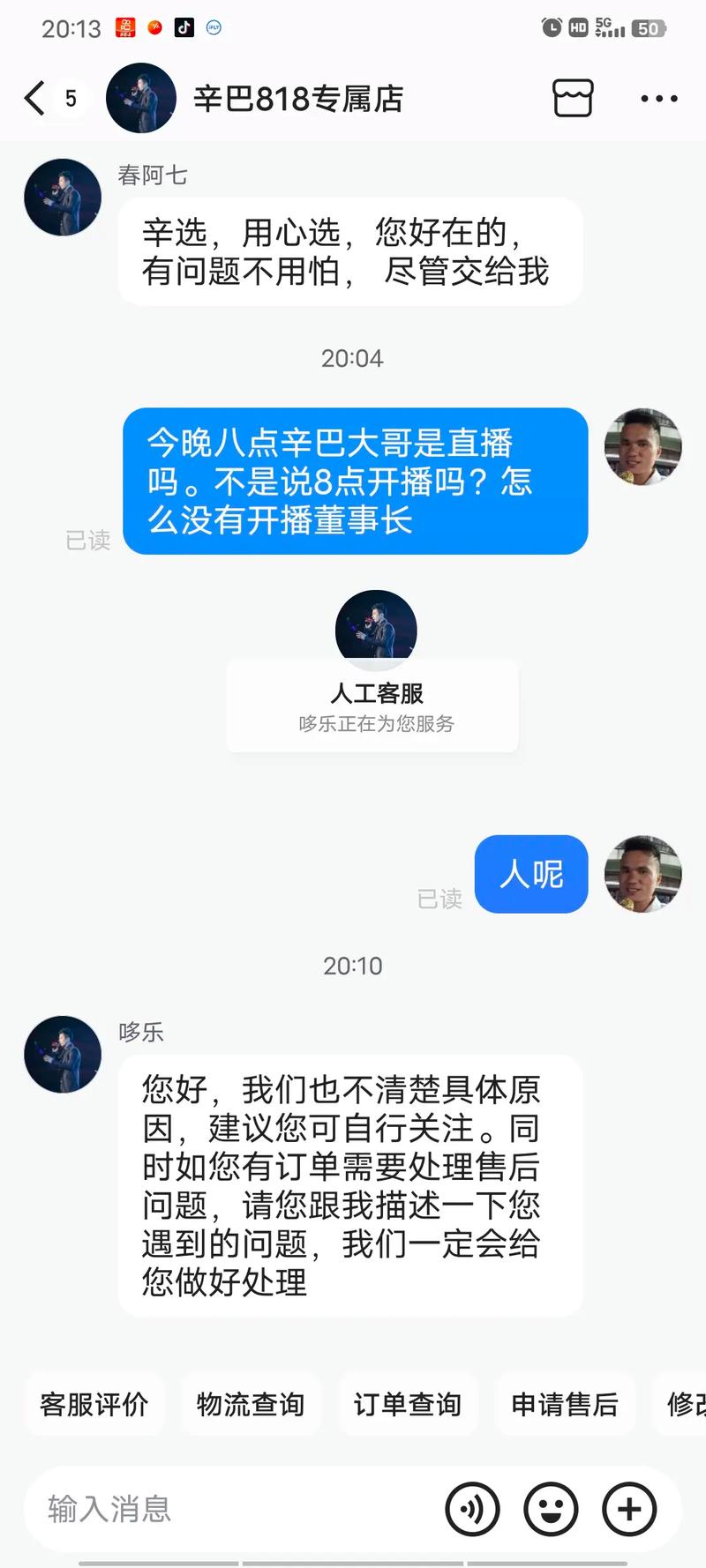Tap the 物流查询 logistics query button
The height and width of the screenshot is (1568, 706).
coord(251,1405)
